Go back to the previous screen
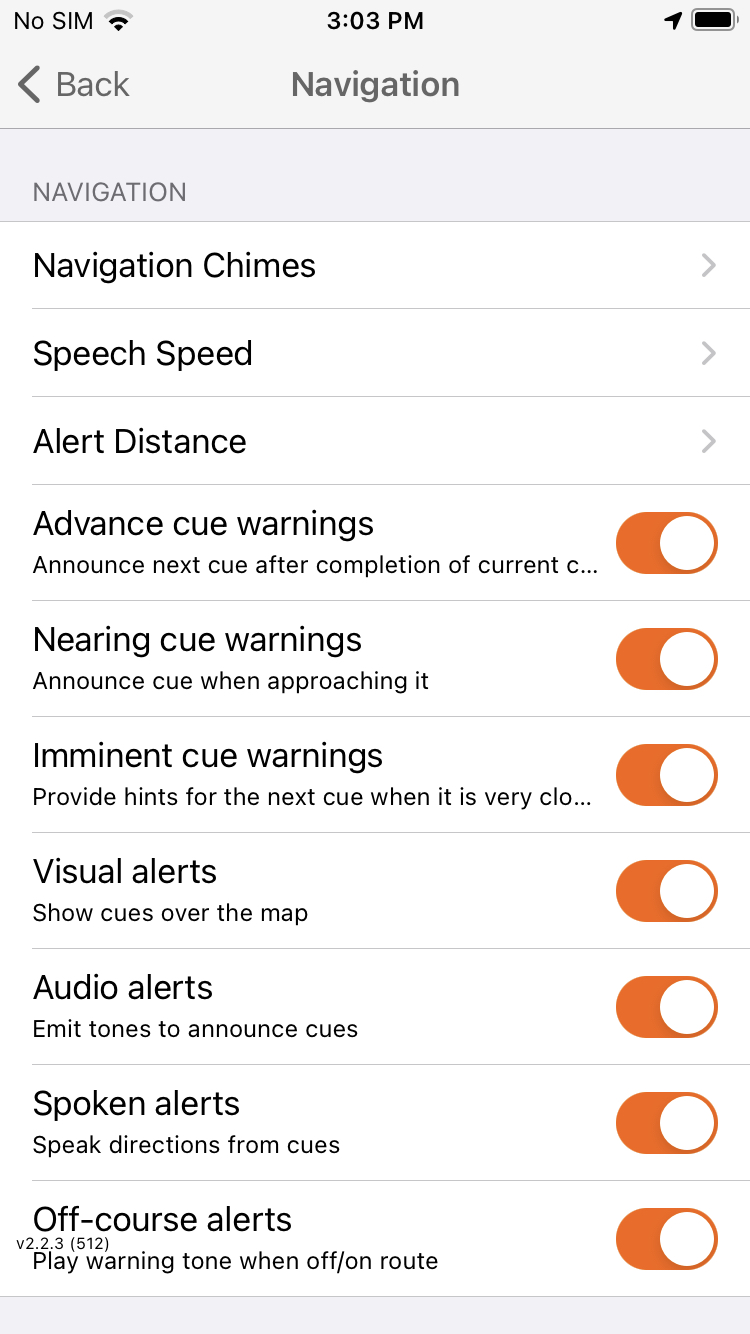Viewport: 750px width, 1334px height. [x=74, y=85]
